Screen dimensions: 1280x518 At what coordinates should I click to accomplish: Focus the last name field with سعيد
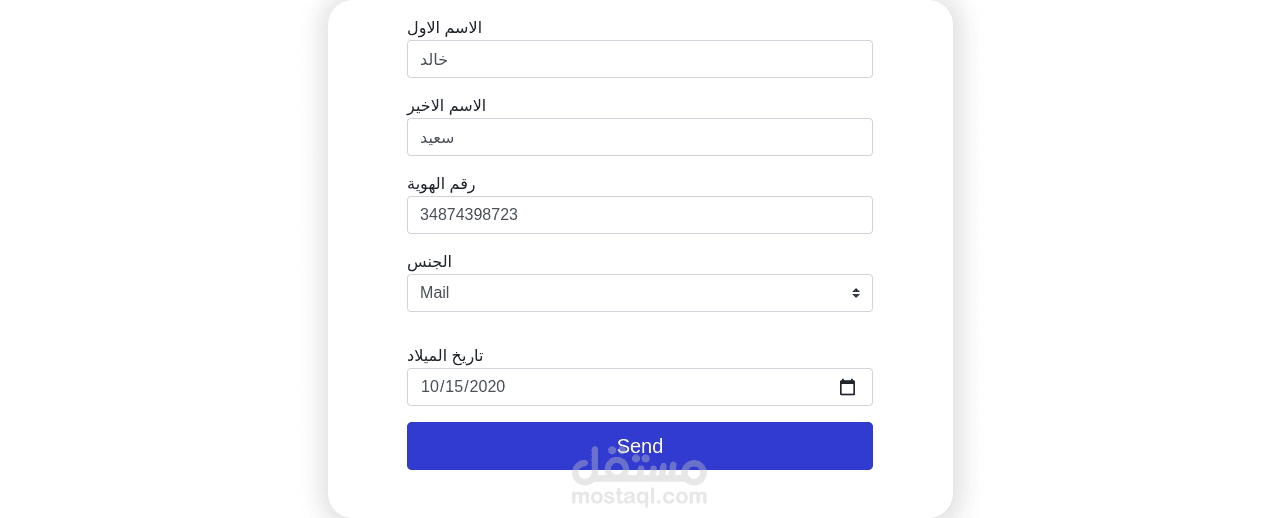point(640,137)
